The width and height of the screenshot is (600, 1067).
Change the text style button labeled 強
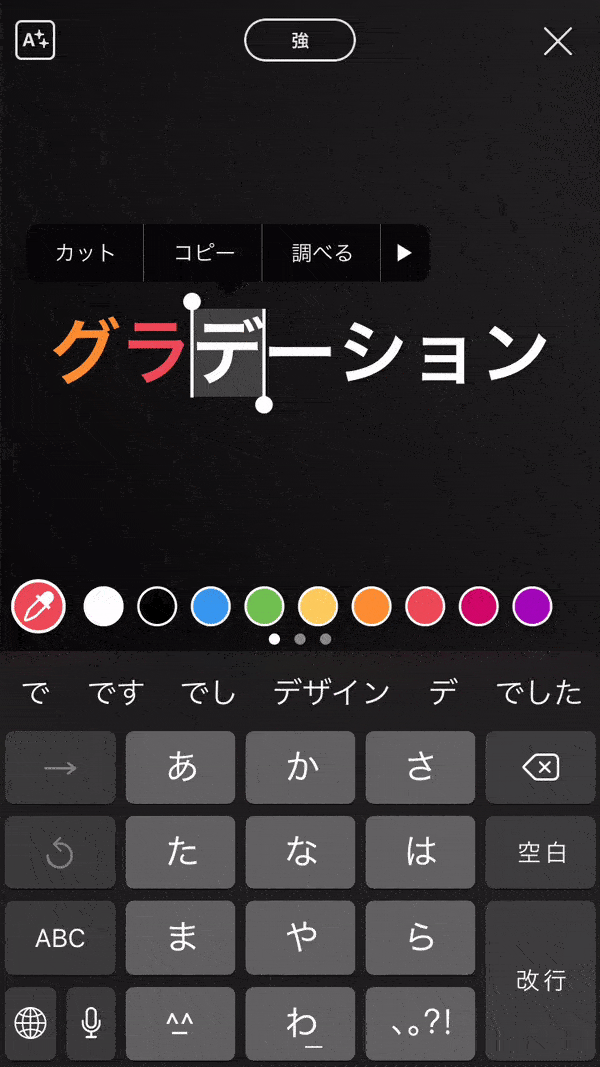pyautogui.click(x=300, y=40)
